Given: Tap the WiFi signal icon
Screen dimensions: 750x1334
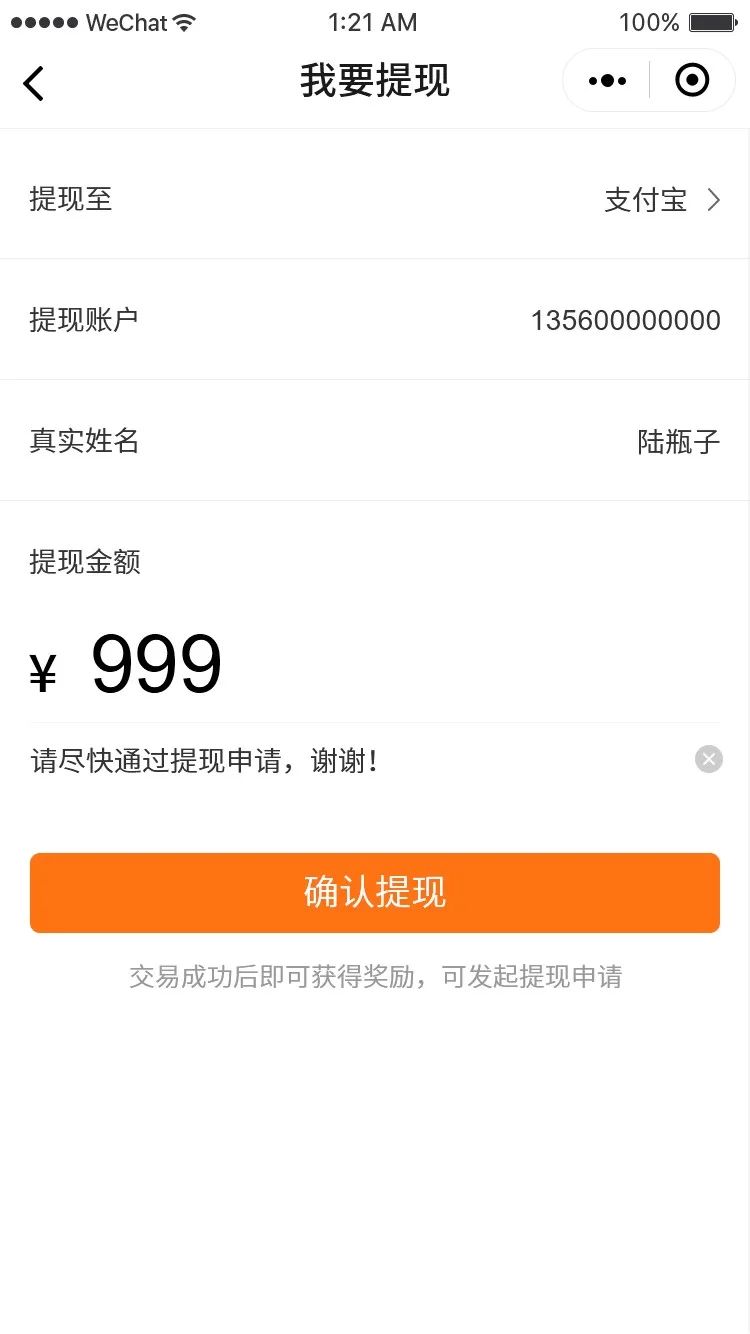Looking at the screenshot, I should [x=180, y=21].
